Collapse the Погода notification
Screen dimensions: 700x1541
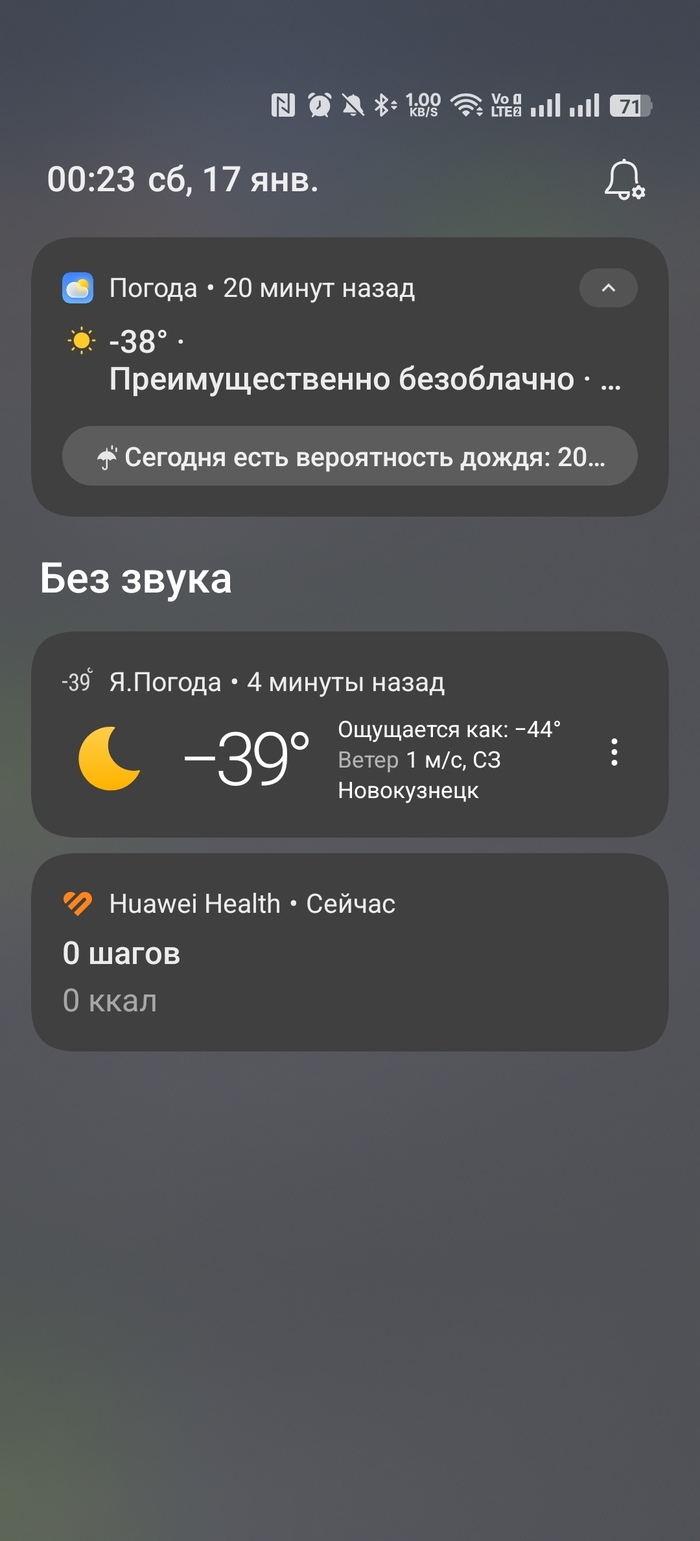[608, 289]
